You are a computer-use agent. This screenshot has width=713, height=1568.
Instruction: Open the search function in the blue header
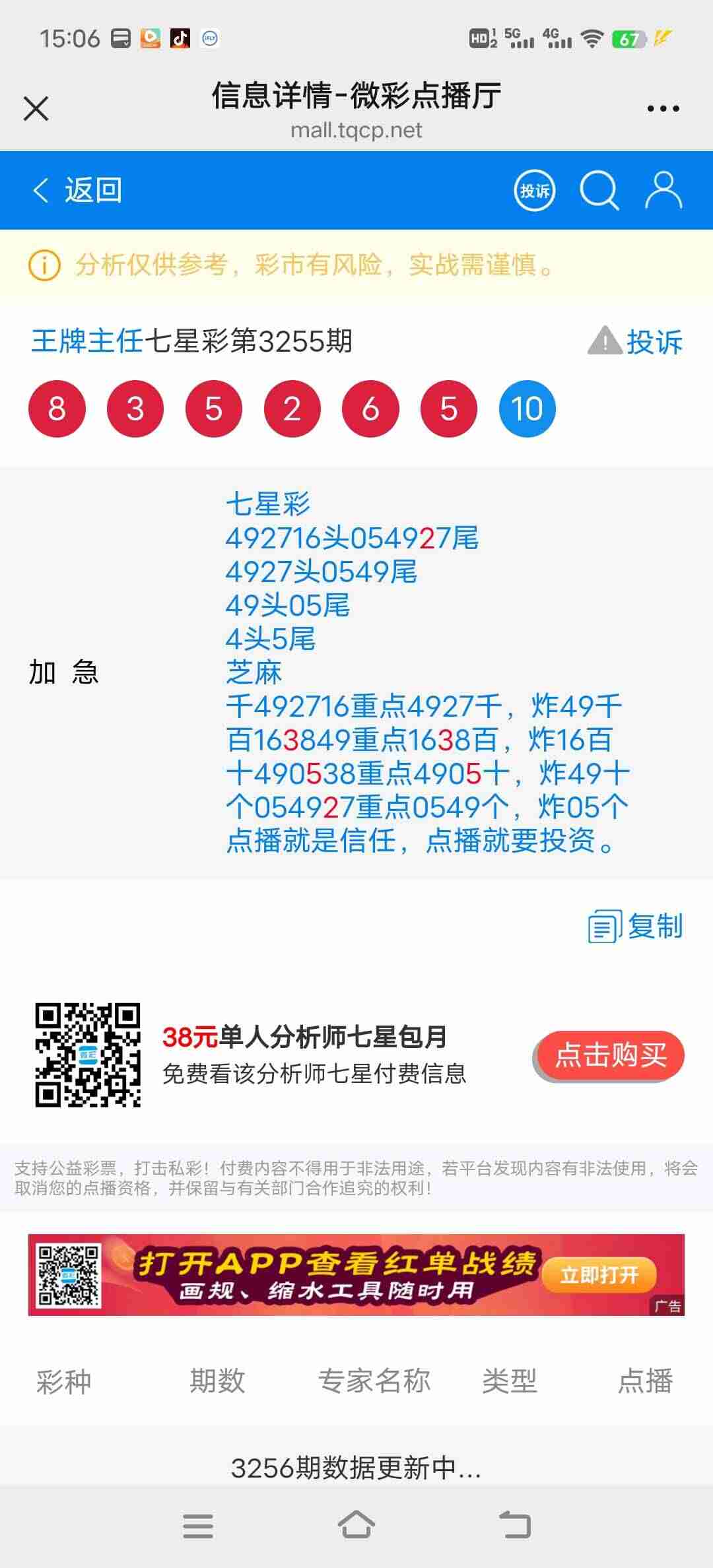599,191
